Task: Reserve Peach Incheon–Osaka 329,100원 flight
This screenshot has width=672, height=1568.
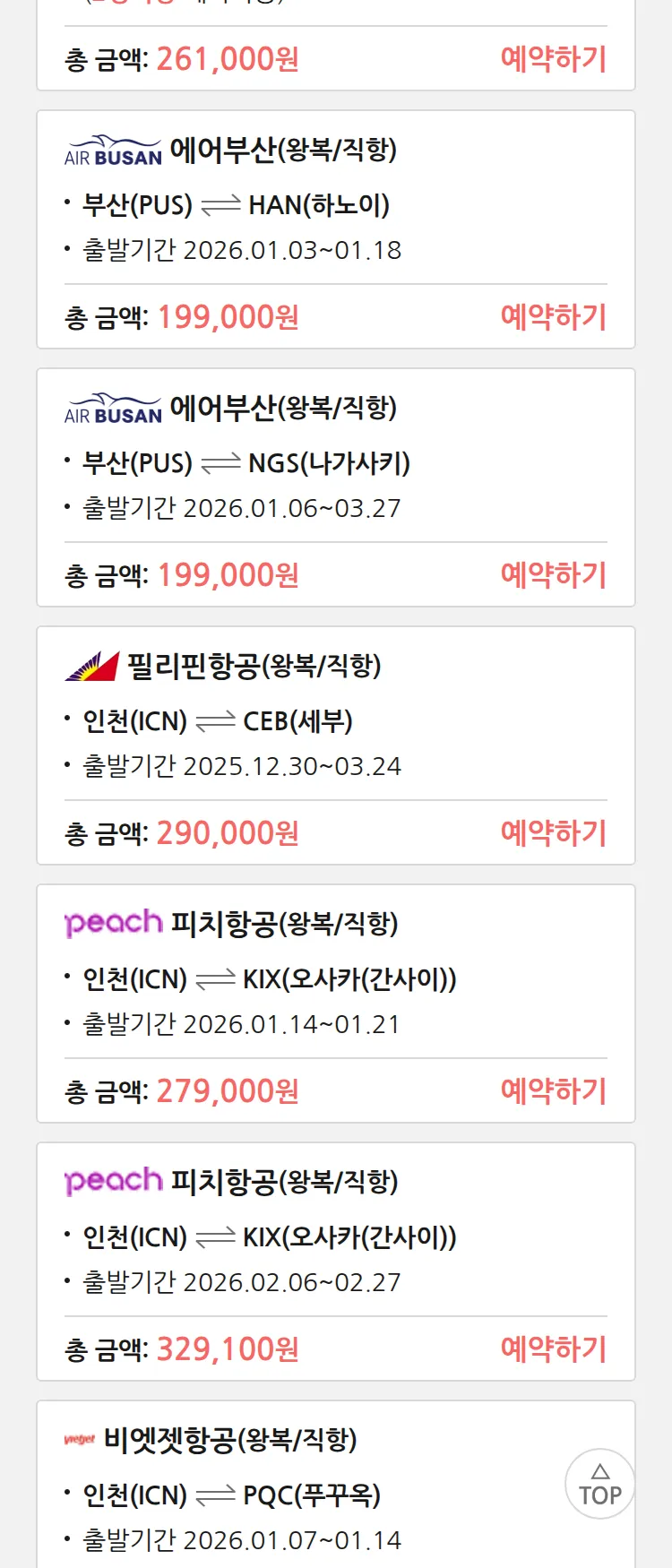Action: (x=553, y=1349)
